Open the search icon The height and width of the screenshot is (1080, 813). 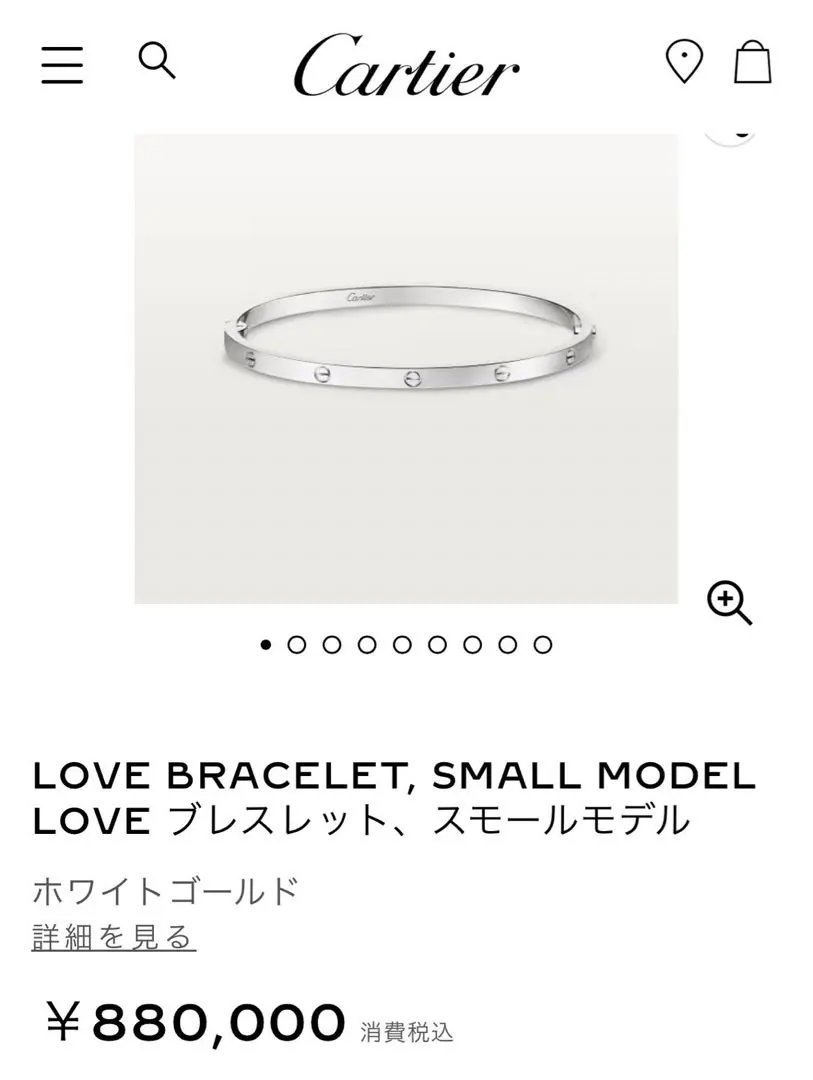[157, 61]
